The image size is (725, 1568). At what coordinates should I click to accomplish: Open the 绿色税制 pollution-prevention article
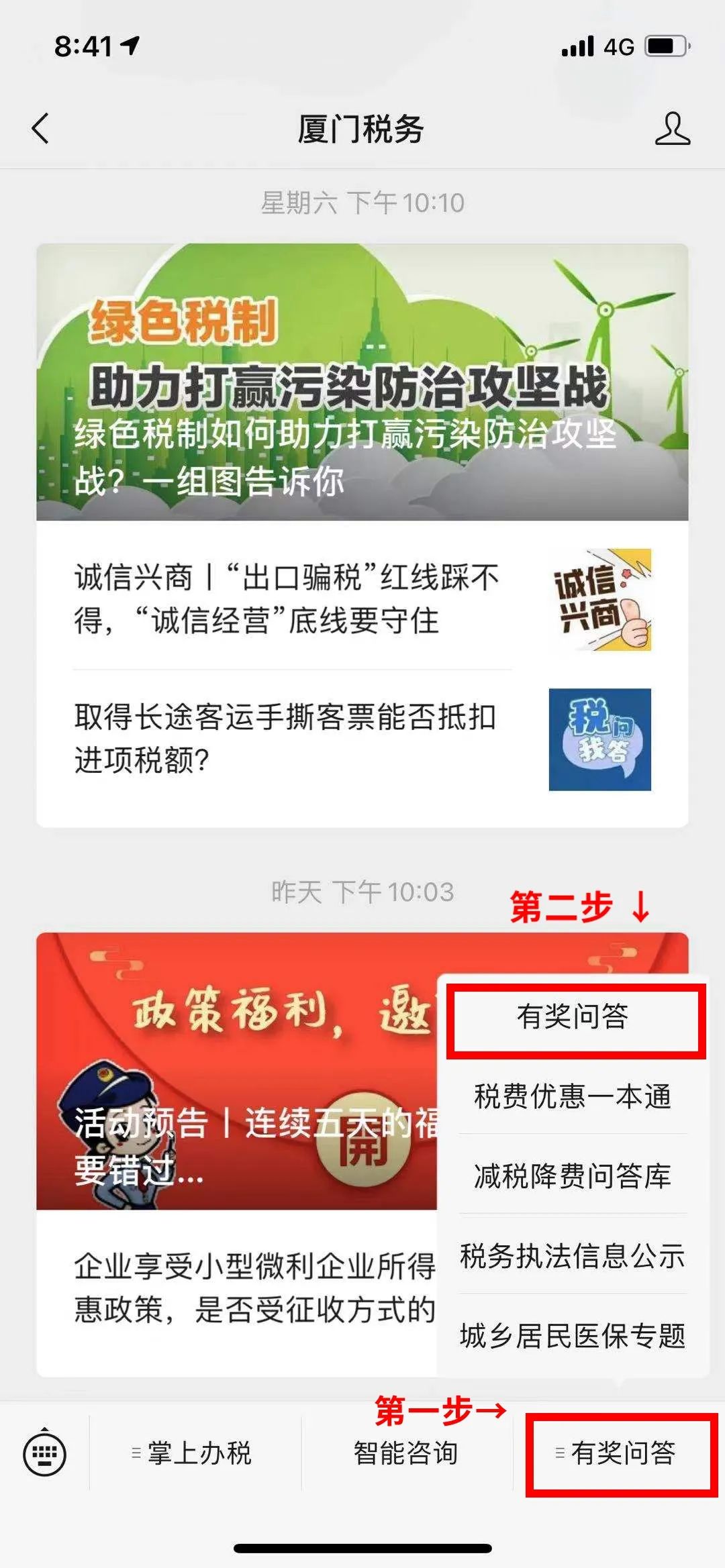[x=362, y=382]
